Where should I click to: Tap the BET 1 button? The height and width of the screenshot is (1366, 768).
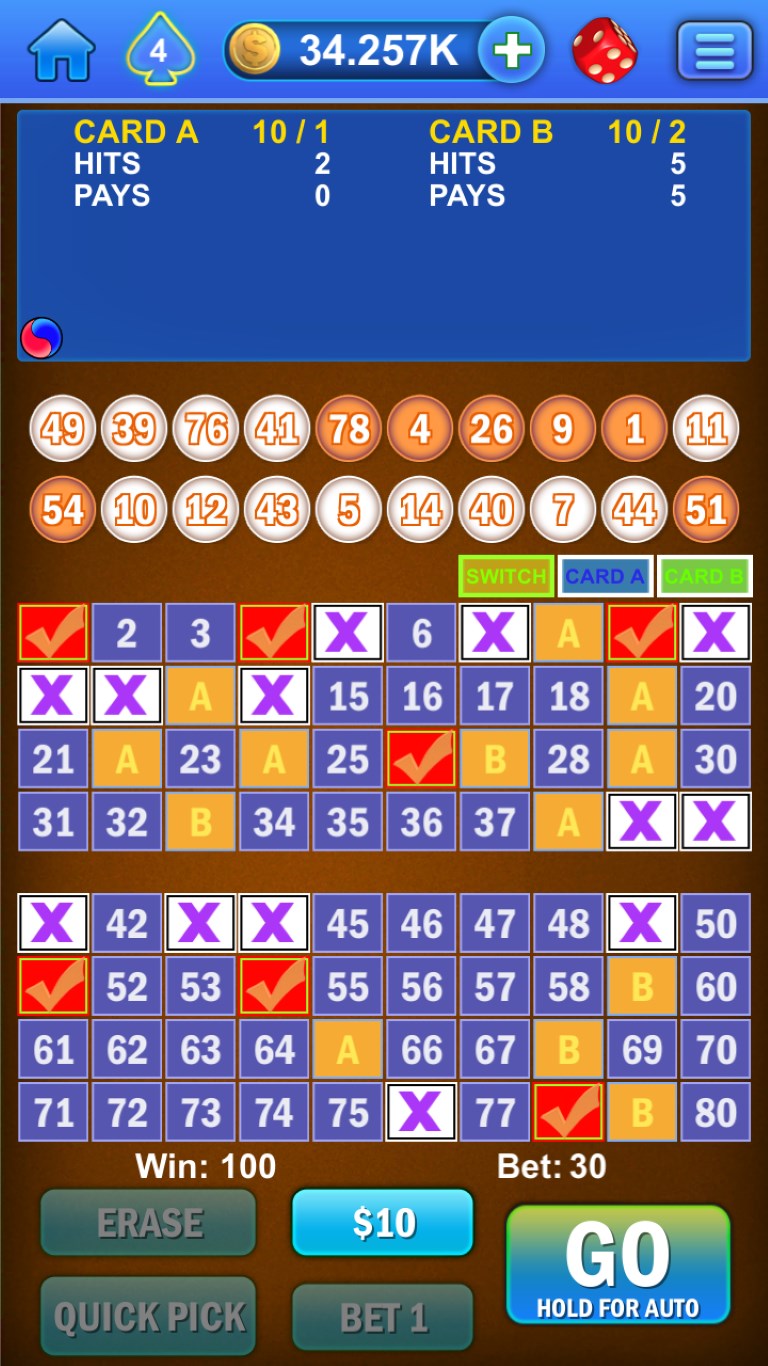383,1318
